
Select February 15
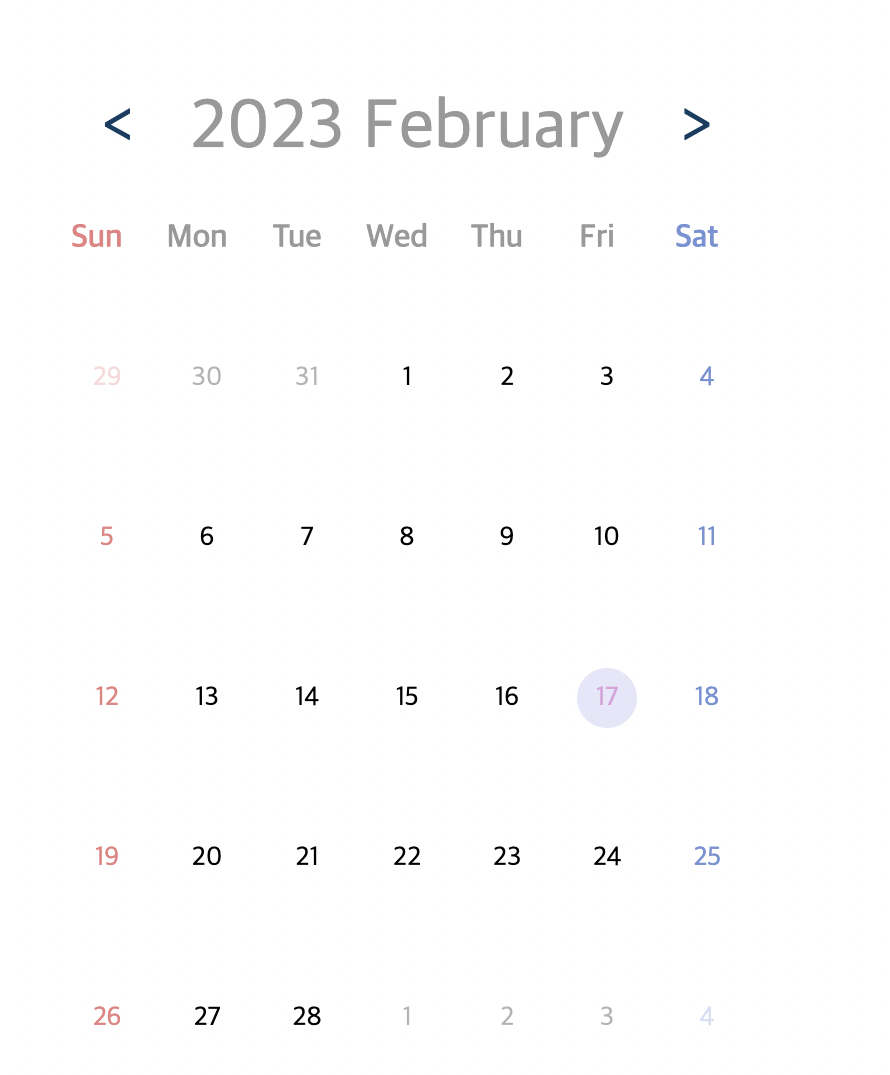point(407,697)
